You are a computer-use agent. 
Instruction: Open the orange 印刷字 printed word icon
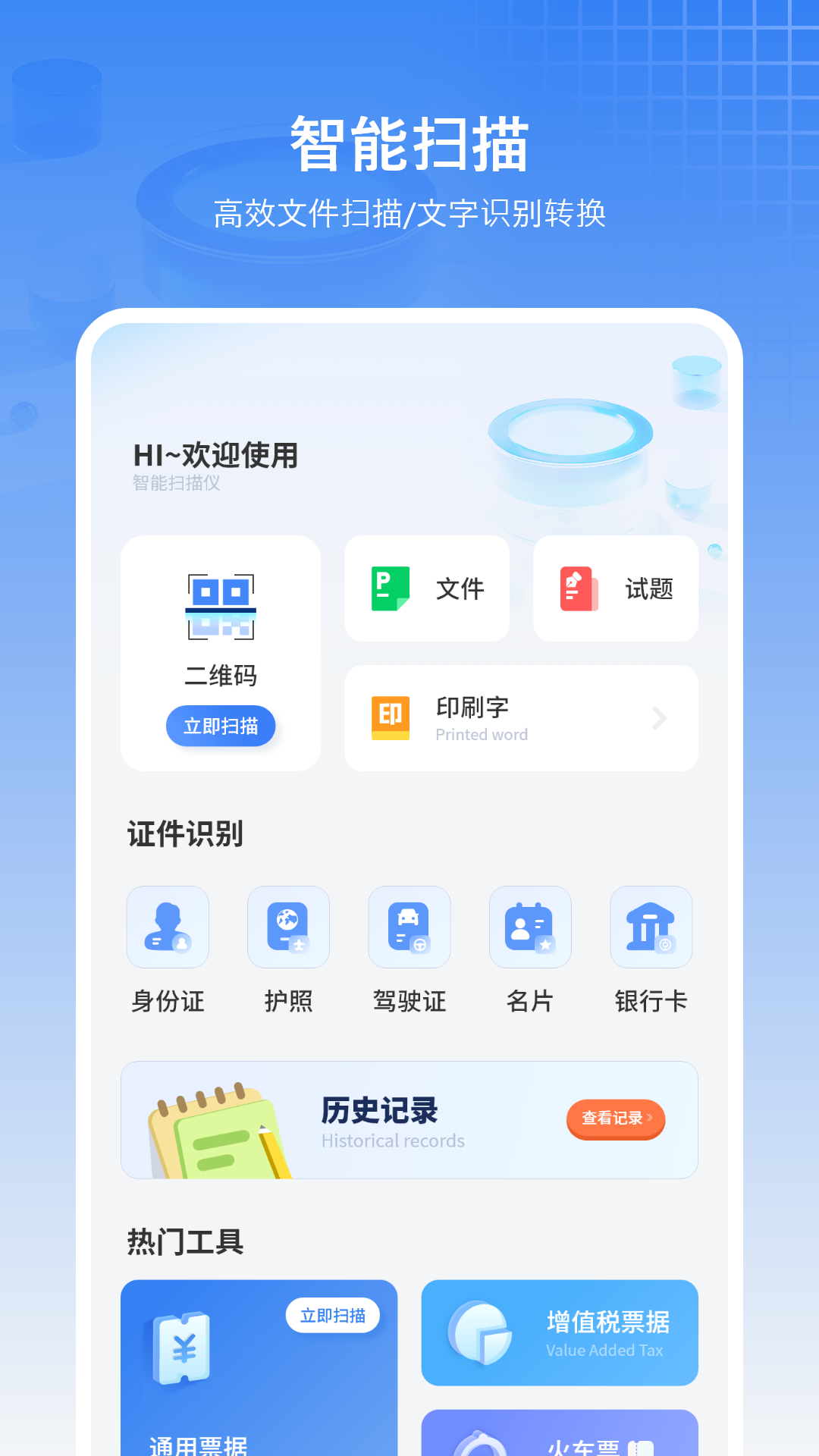click(x=388, y=717)
